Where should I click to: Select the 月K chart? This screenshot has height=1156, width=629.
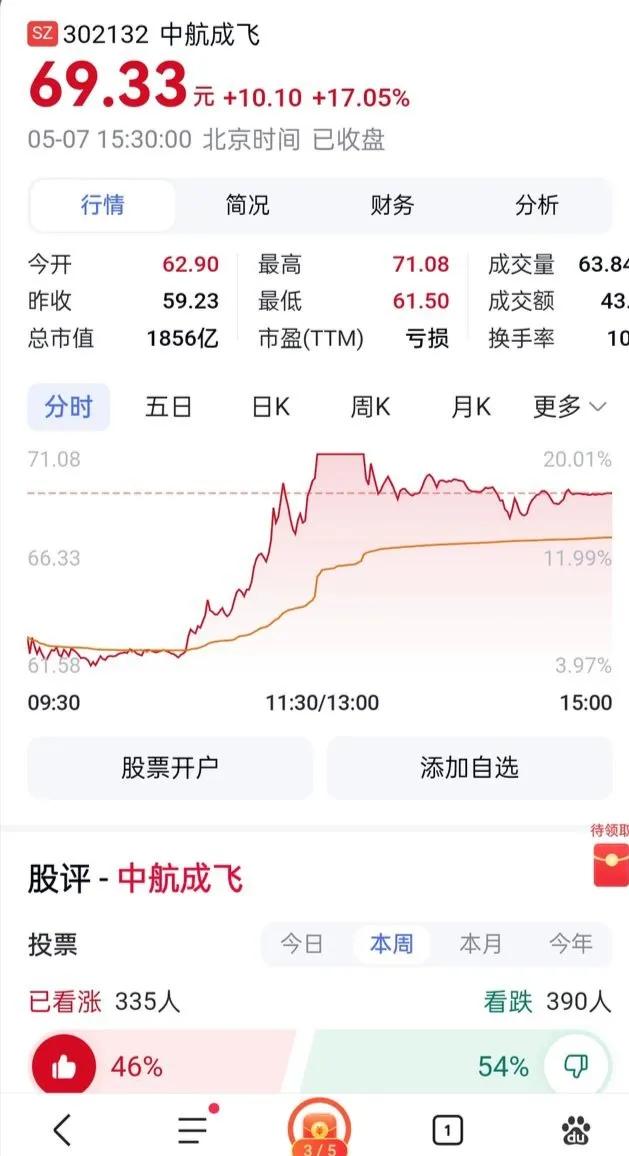pyautogui.click(x=470, y=406)
